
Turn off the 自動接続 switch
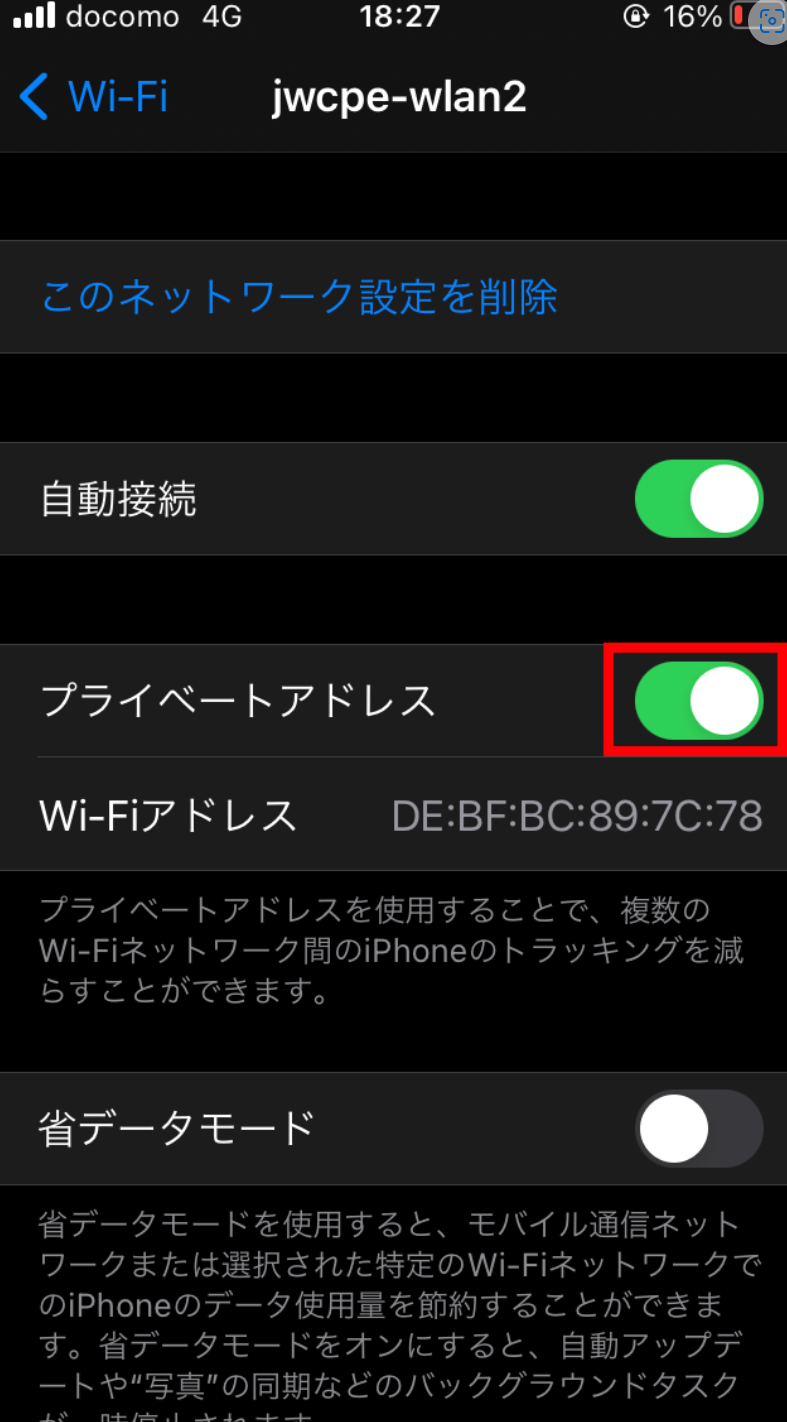pyautogui.click(x=699, y=499)
